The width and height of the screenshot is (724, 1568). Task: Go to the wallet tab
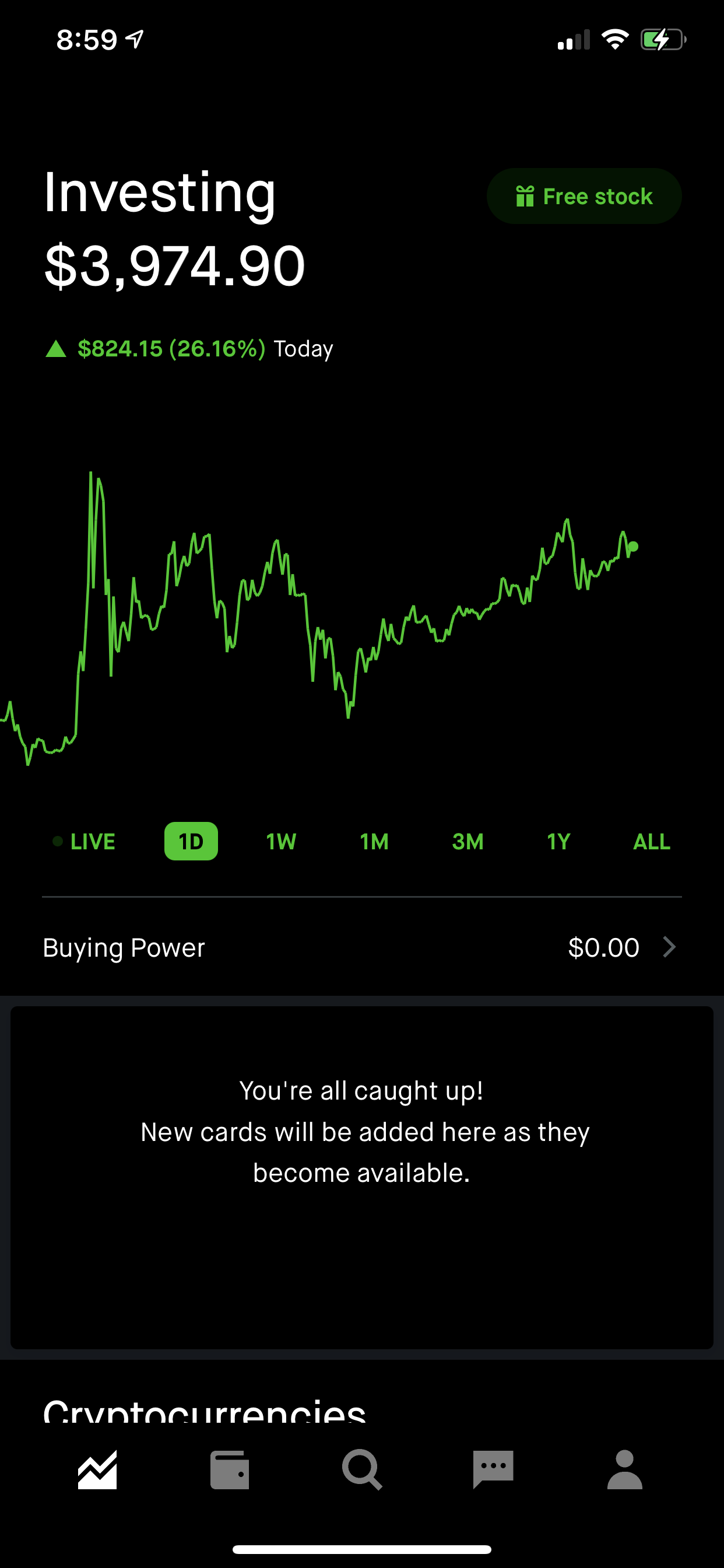click(x=229, y=1469)
